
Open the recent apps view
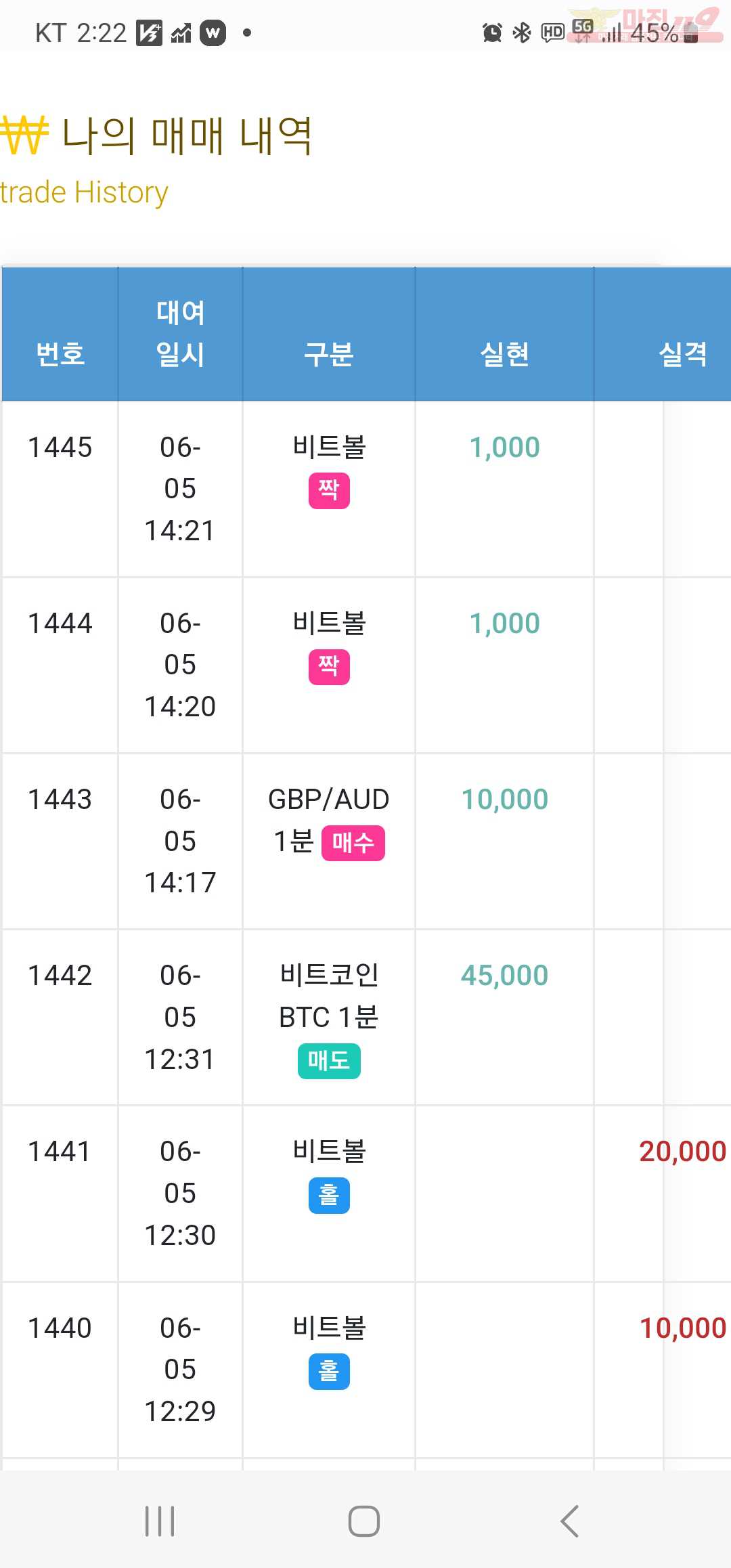click(160, 1521)
